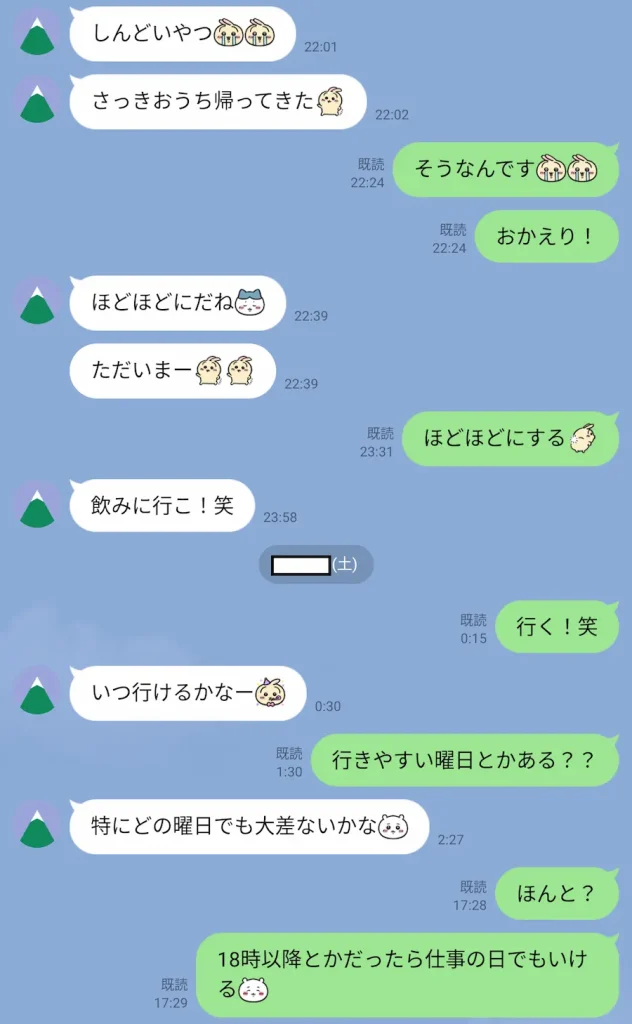The image size is (632, 1024).
Task: Open avatar next to 飲みに行こ！笑 message
Action: (x=38, y=504)
